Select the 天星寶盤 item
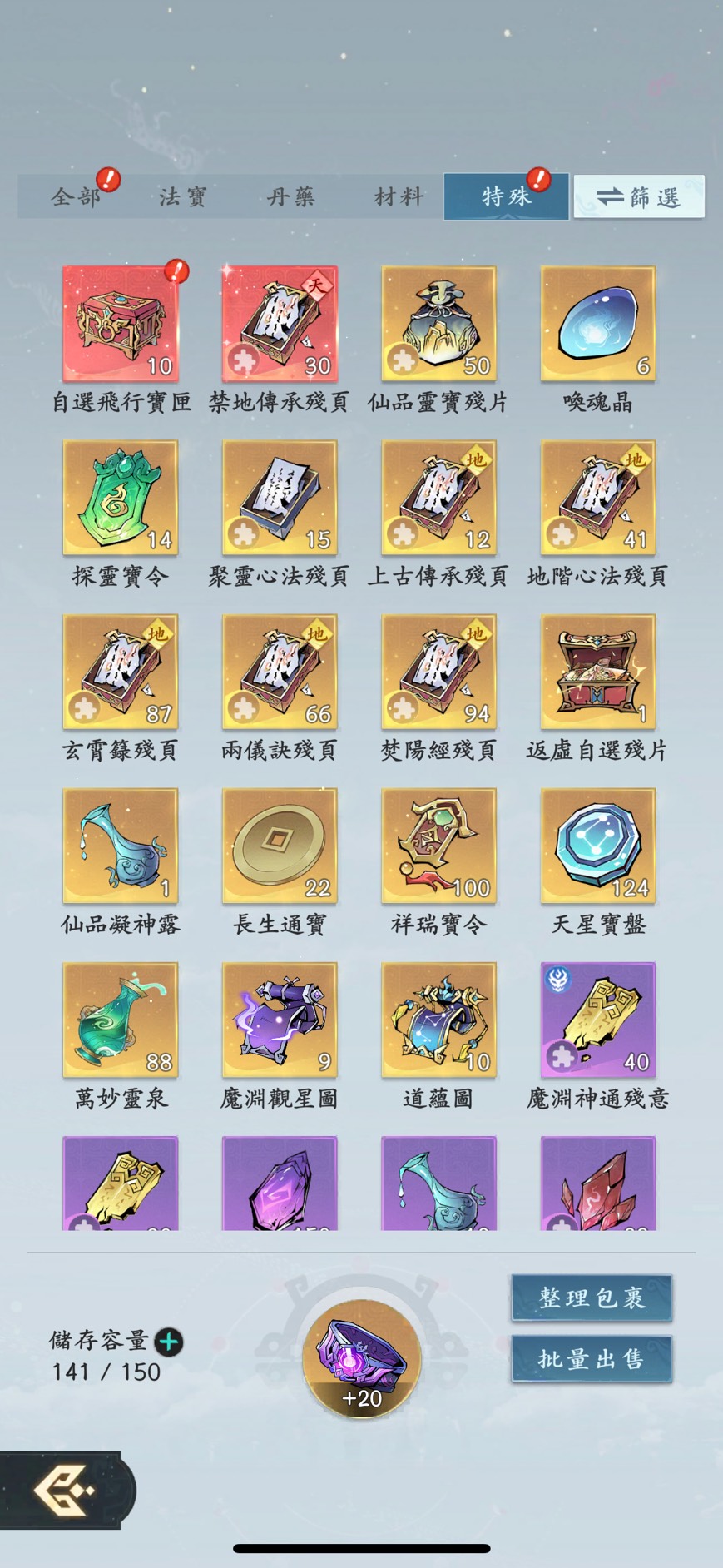This screenshot has height=1568, width=723. [597, 846]
